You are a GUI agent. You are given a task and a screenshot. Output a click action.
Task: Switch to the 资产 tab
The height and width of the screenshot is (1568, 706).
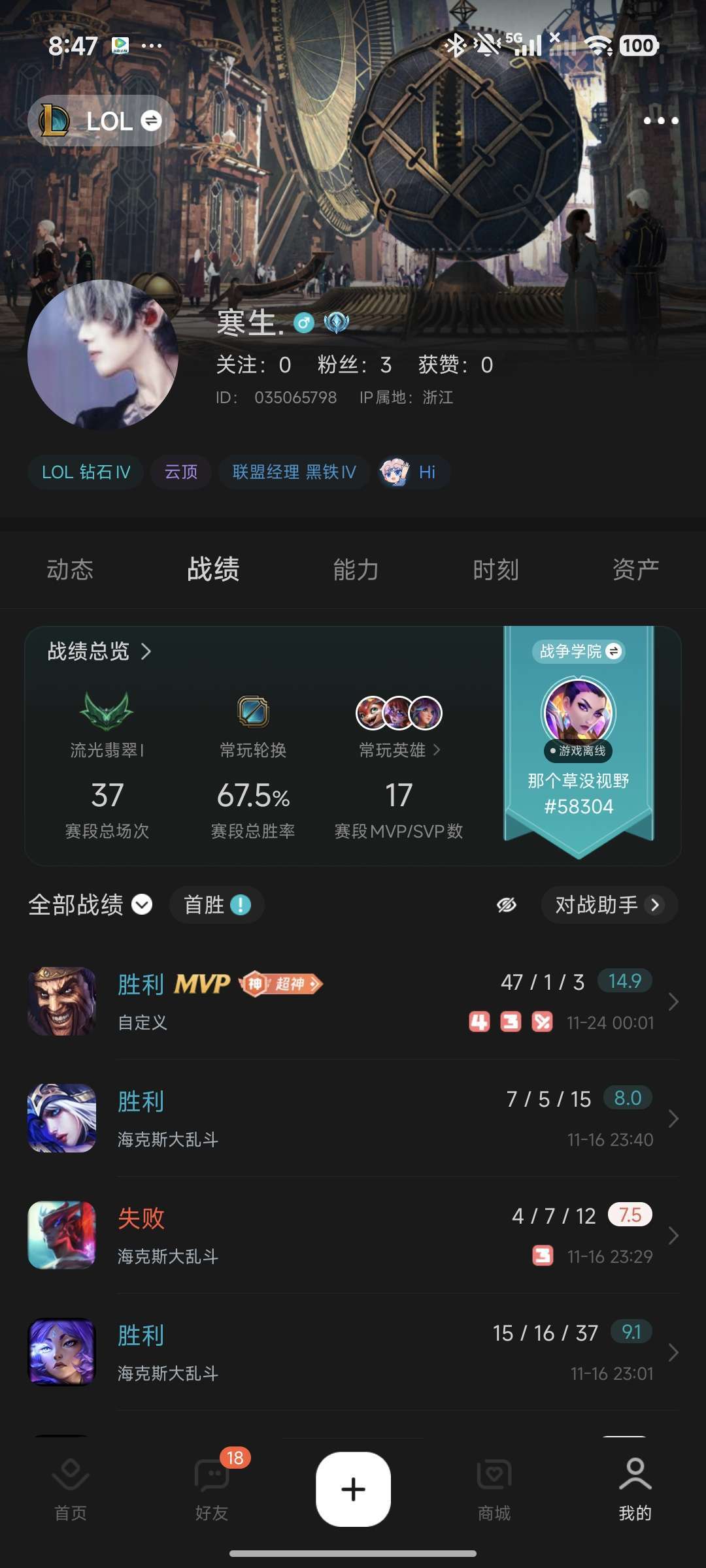pyautogui.click(x=635, y=568)
